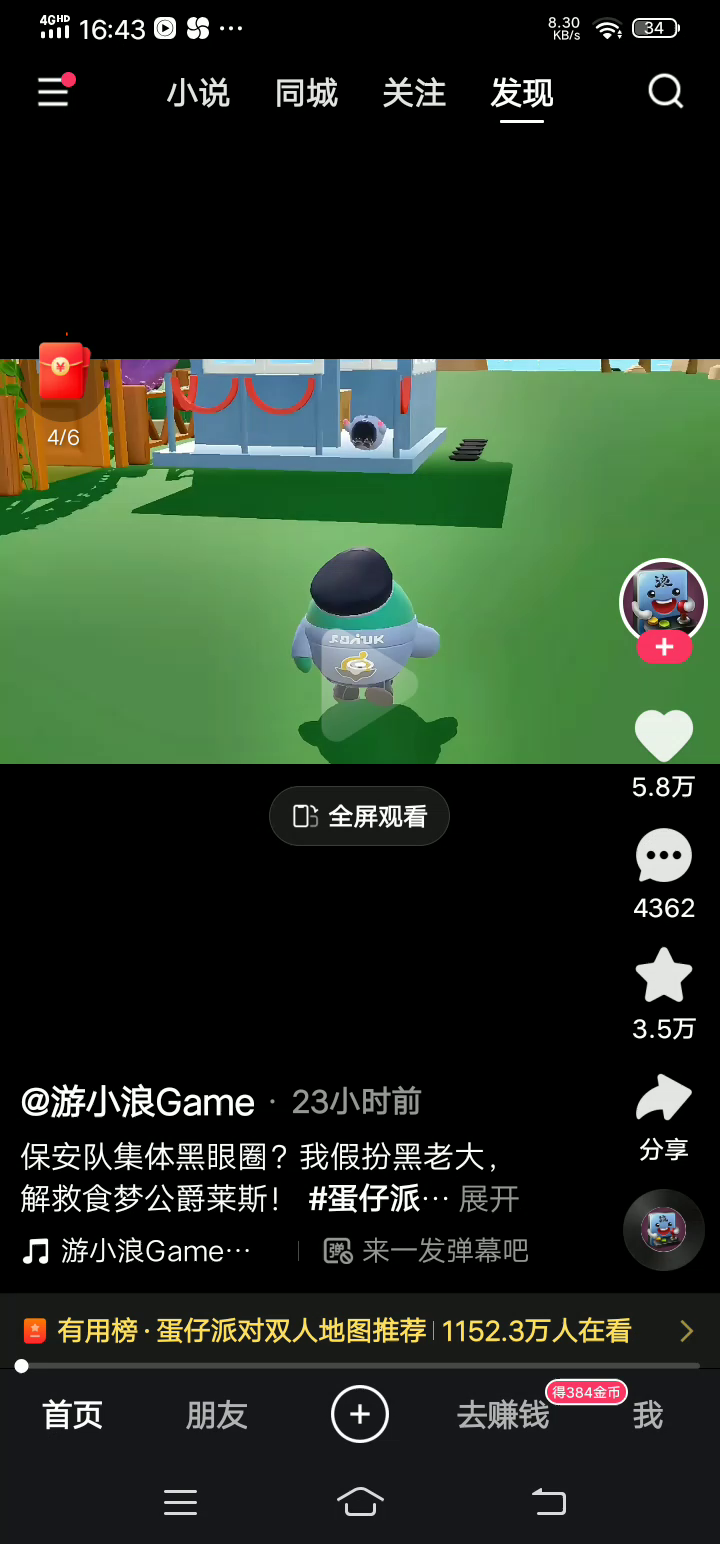720x1544 pixels.
Task: Save this video to favorites
Action: 664,977
